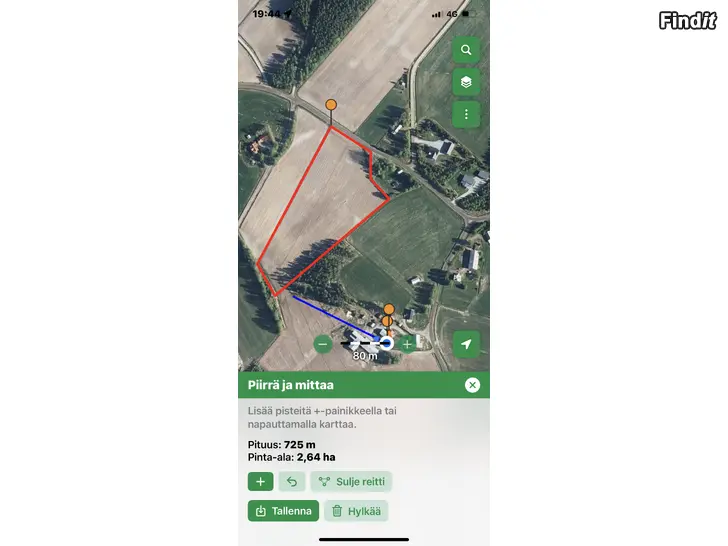Screen dimensions: 728x546
Task: Discard the drawing with Hylkää
Action: coord(355,511)
